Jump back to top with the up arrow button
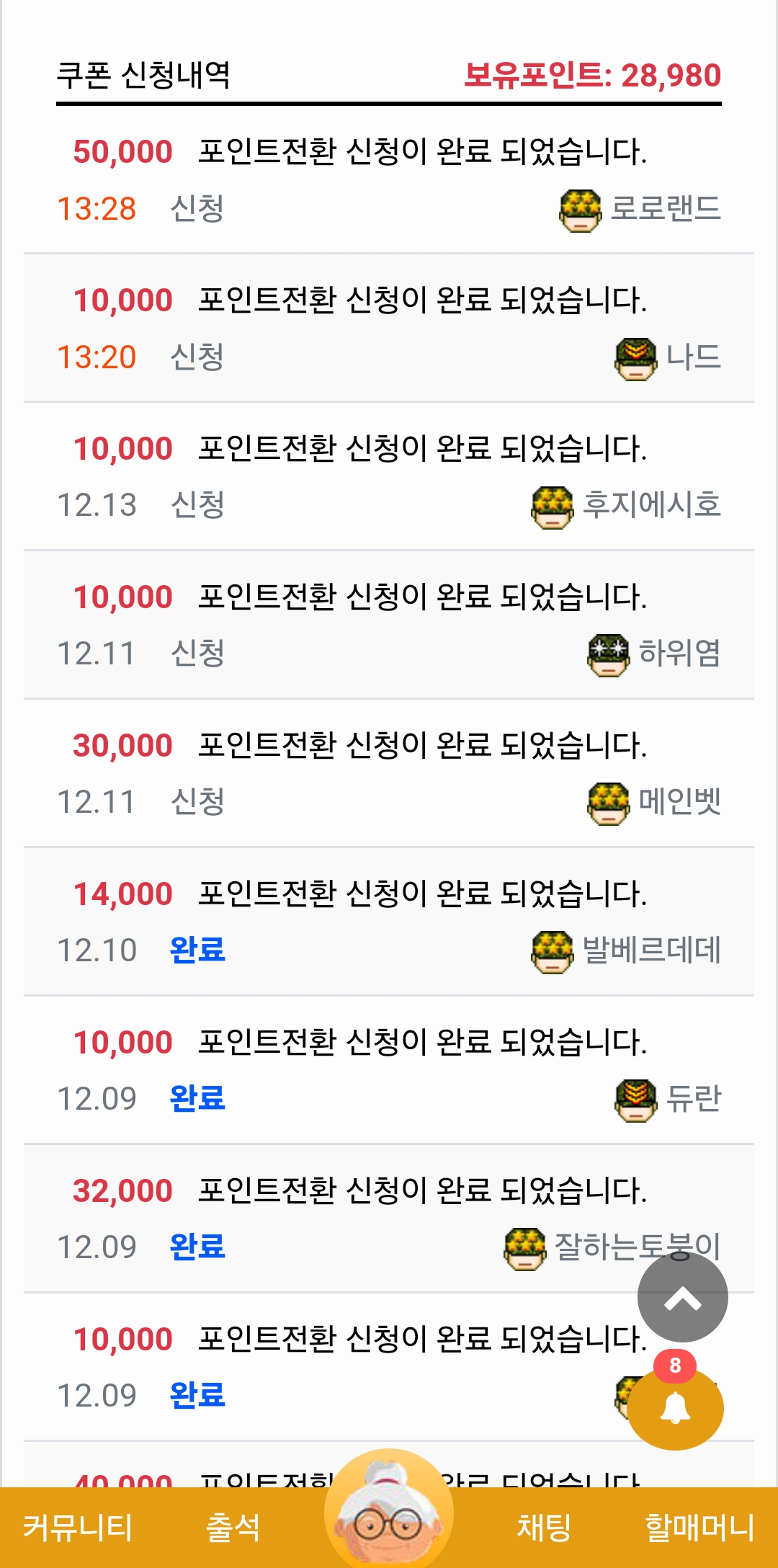The height and width of the screenshot is (1568, 778). tap(682, 1298)
